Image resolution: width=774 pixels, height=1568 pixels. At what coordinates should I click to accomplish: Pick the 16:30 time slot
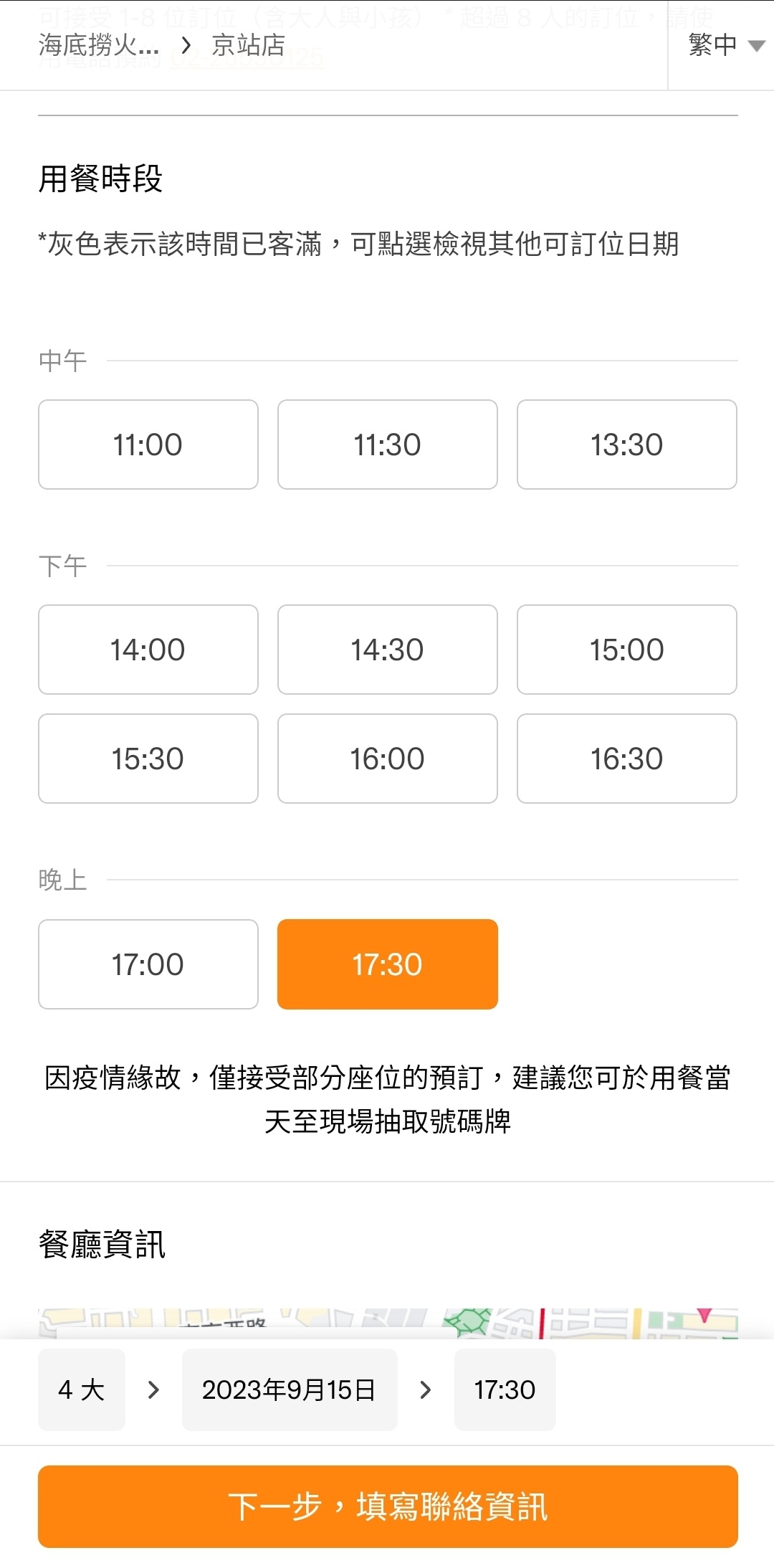click(x=627, y=759)
